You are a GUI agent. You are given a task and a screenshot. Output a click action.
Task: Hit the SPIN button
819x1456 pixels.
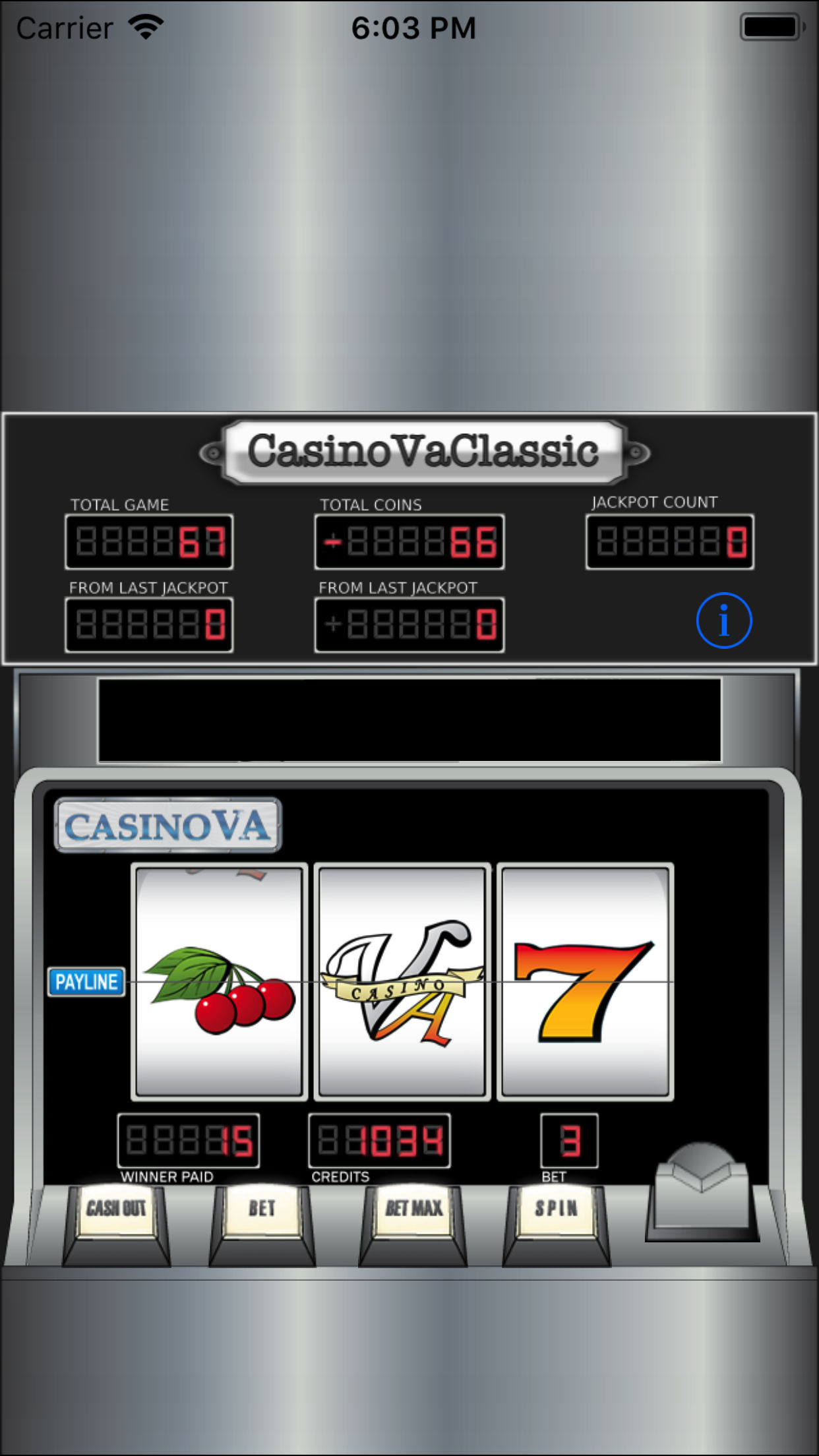557,1211
